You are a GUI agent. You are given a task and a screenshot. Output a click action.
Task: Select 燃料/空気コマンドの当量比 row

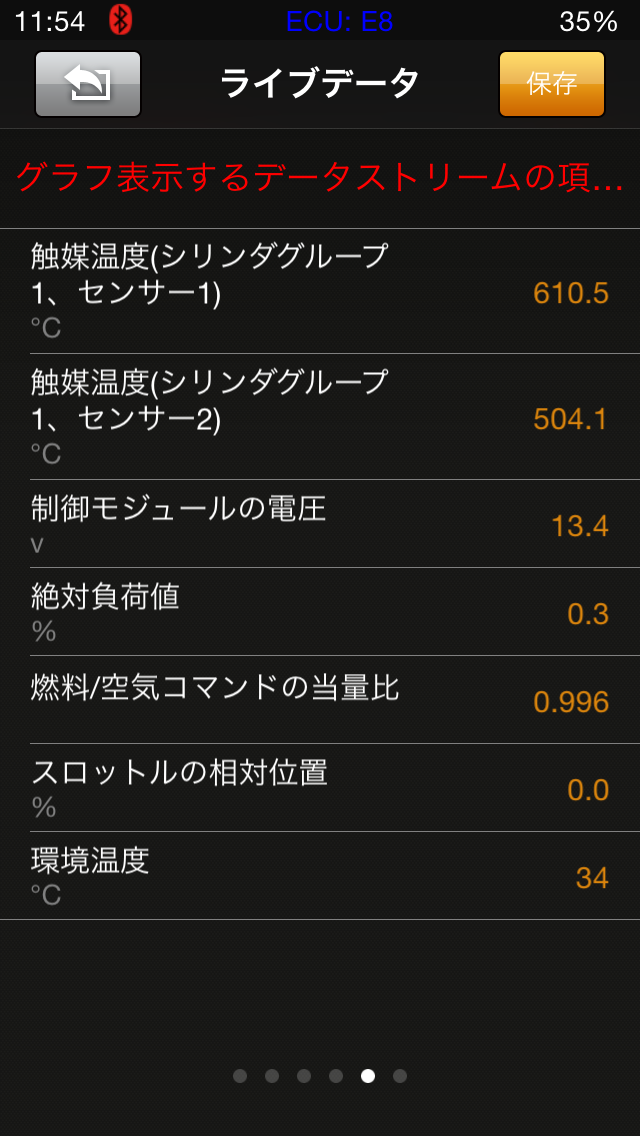coord(320,700)
